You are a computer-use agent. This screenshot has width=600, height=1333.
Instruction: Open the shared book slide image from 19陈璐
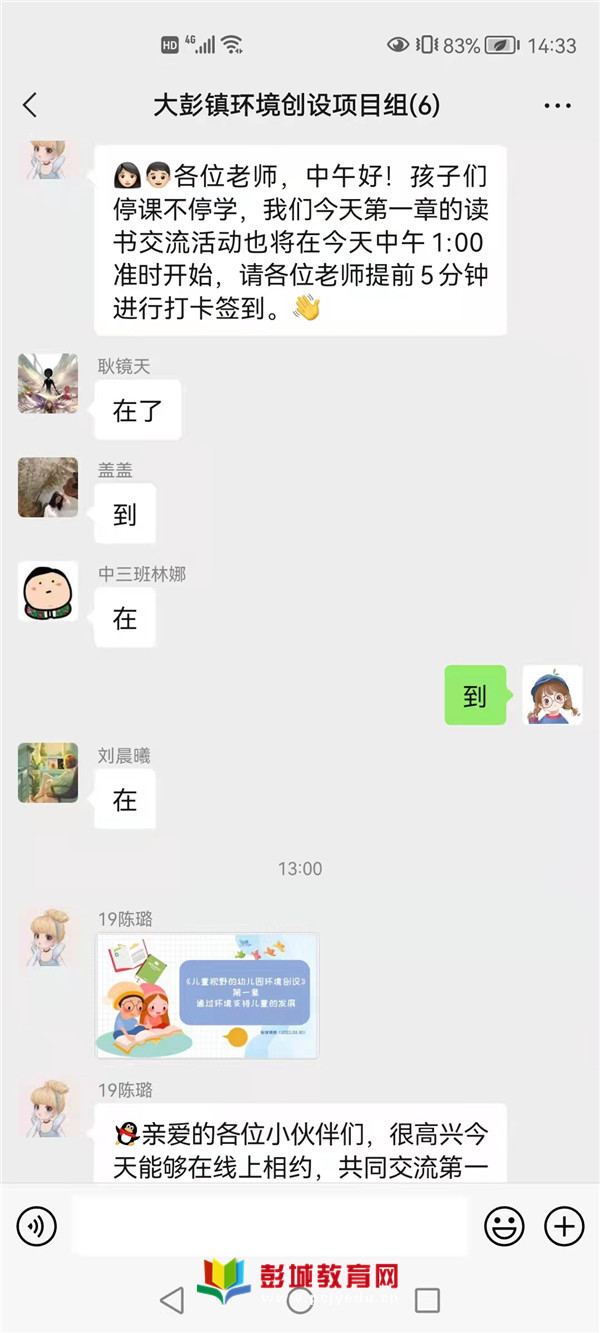(207, 995)
